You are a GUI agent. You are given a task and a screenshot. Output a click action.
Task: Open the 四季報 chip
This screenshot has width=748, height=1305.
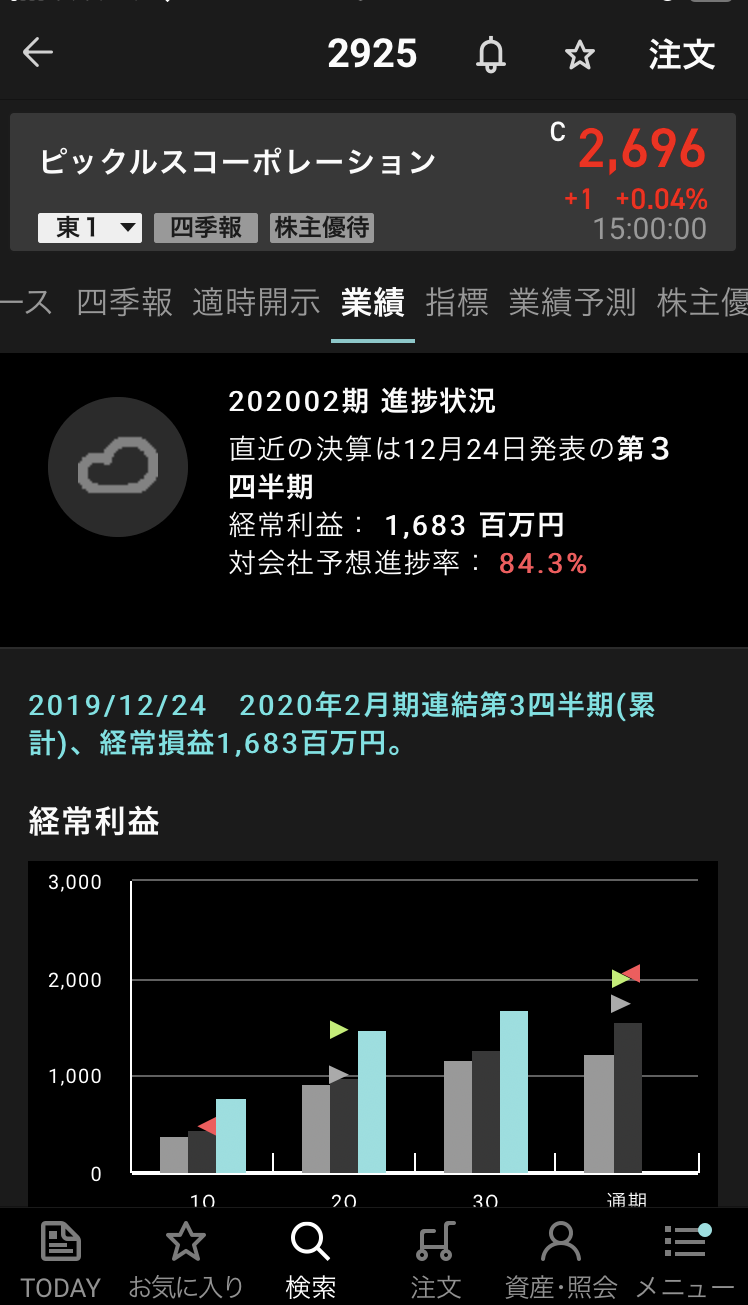tap(206, 228)
